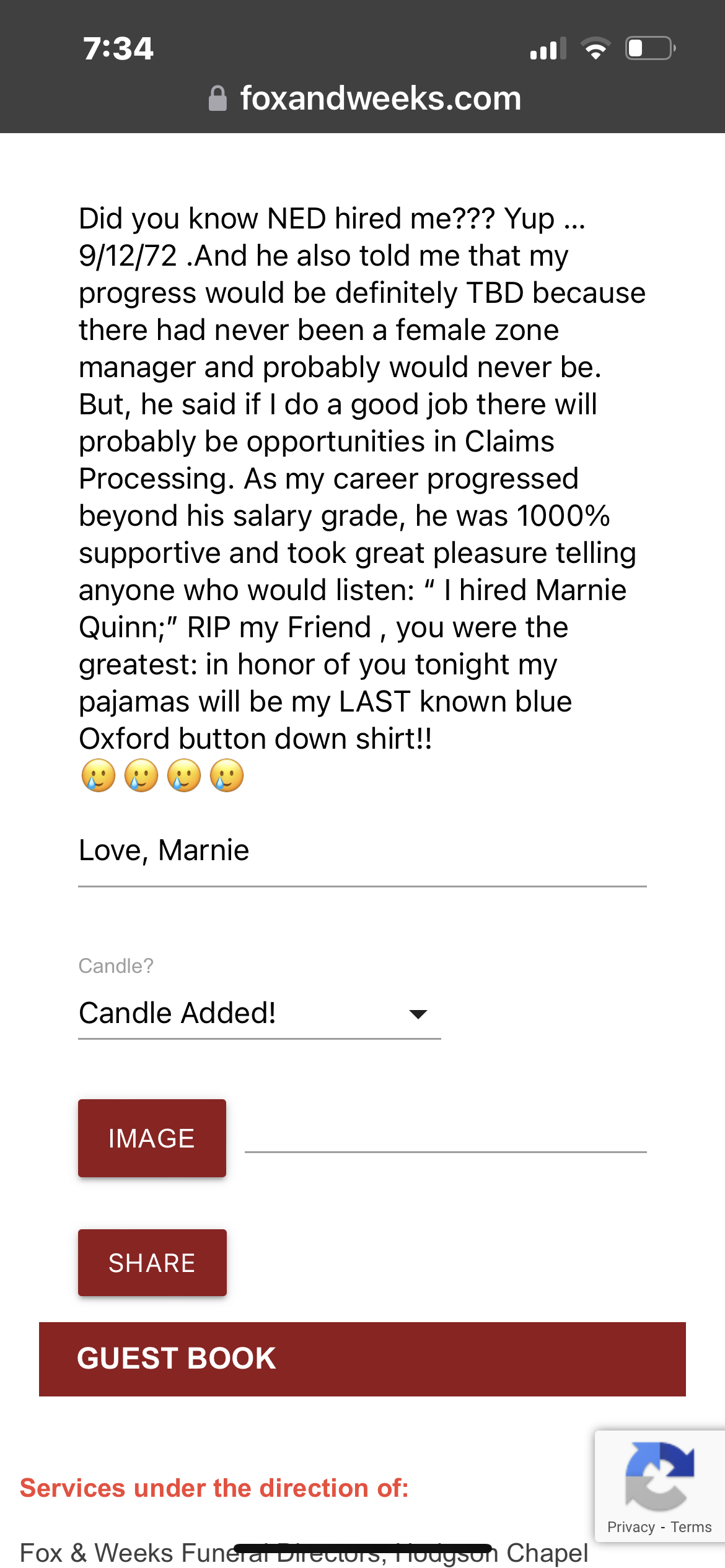Tap the SHARE button

coord(152,1263)
